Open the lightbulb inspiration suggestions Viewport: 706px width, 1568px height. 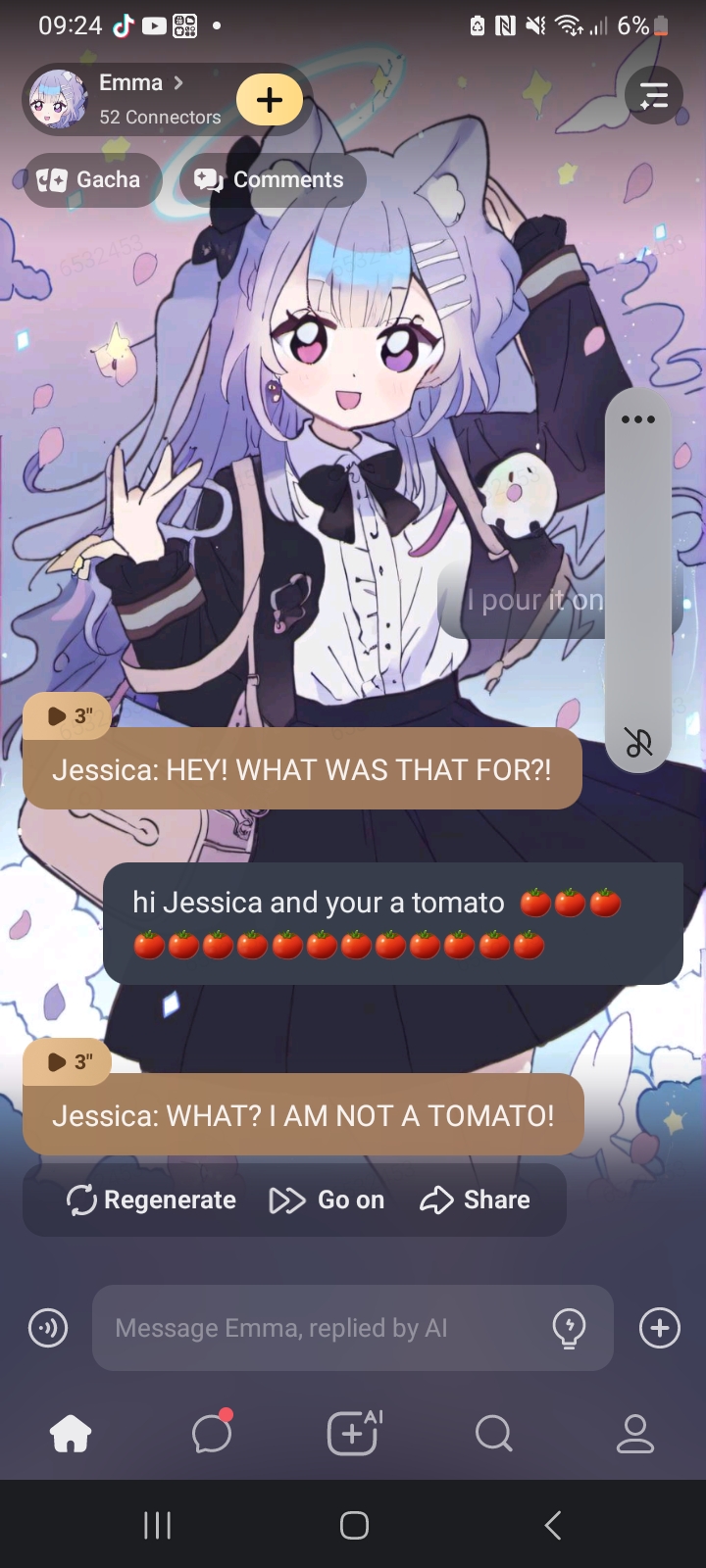(570, 1328)
